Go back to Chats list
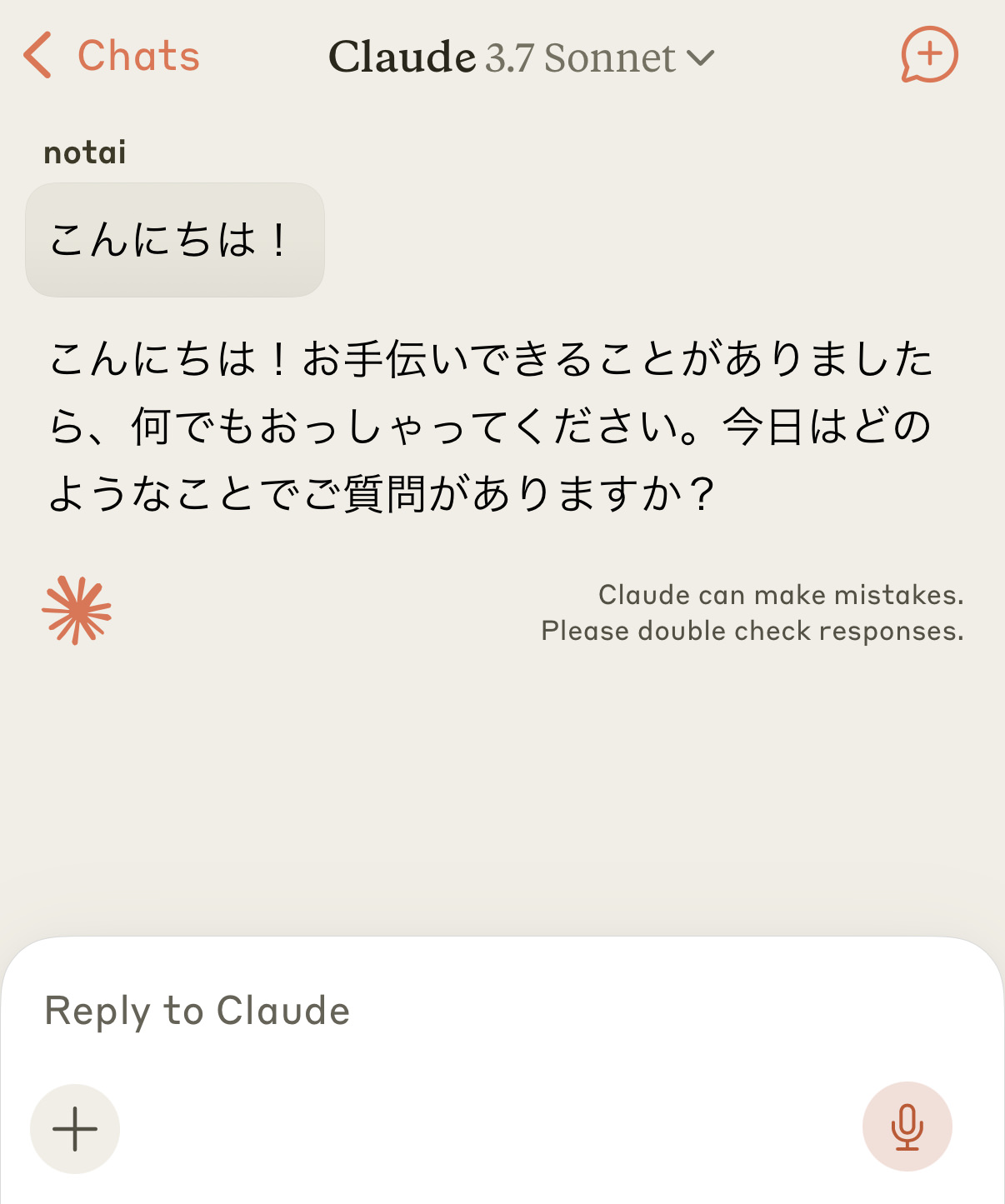 (112, 57)
